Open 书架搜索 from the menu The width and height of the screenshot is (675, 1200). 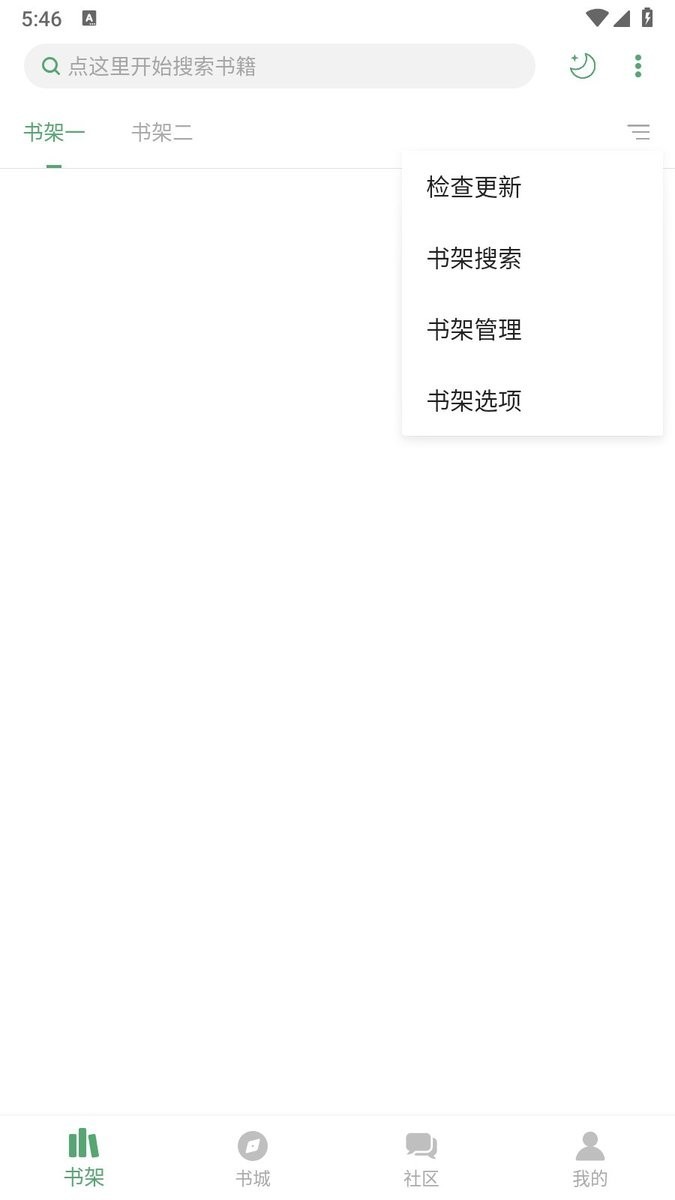(x=532, y=259)
